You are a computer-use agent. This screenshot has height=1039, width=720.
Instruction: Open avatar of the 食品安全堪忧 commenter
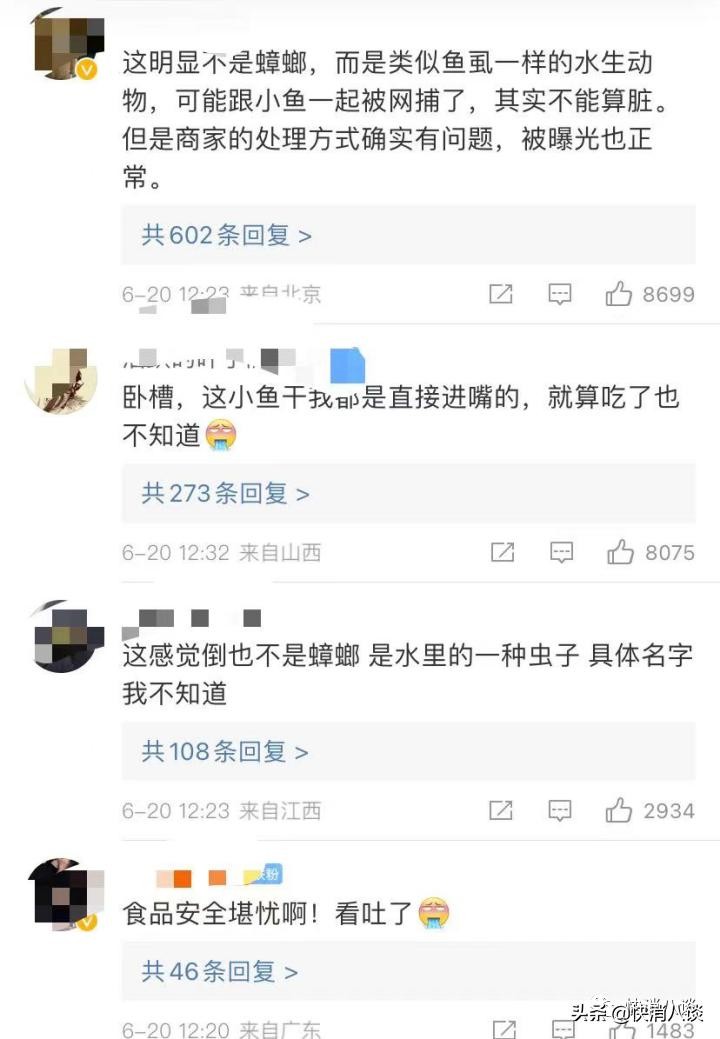[64, 892]
